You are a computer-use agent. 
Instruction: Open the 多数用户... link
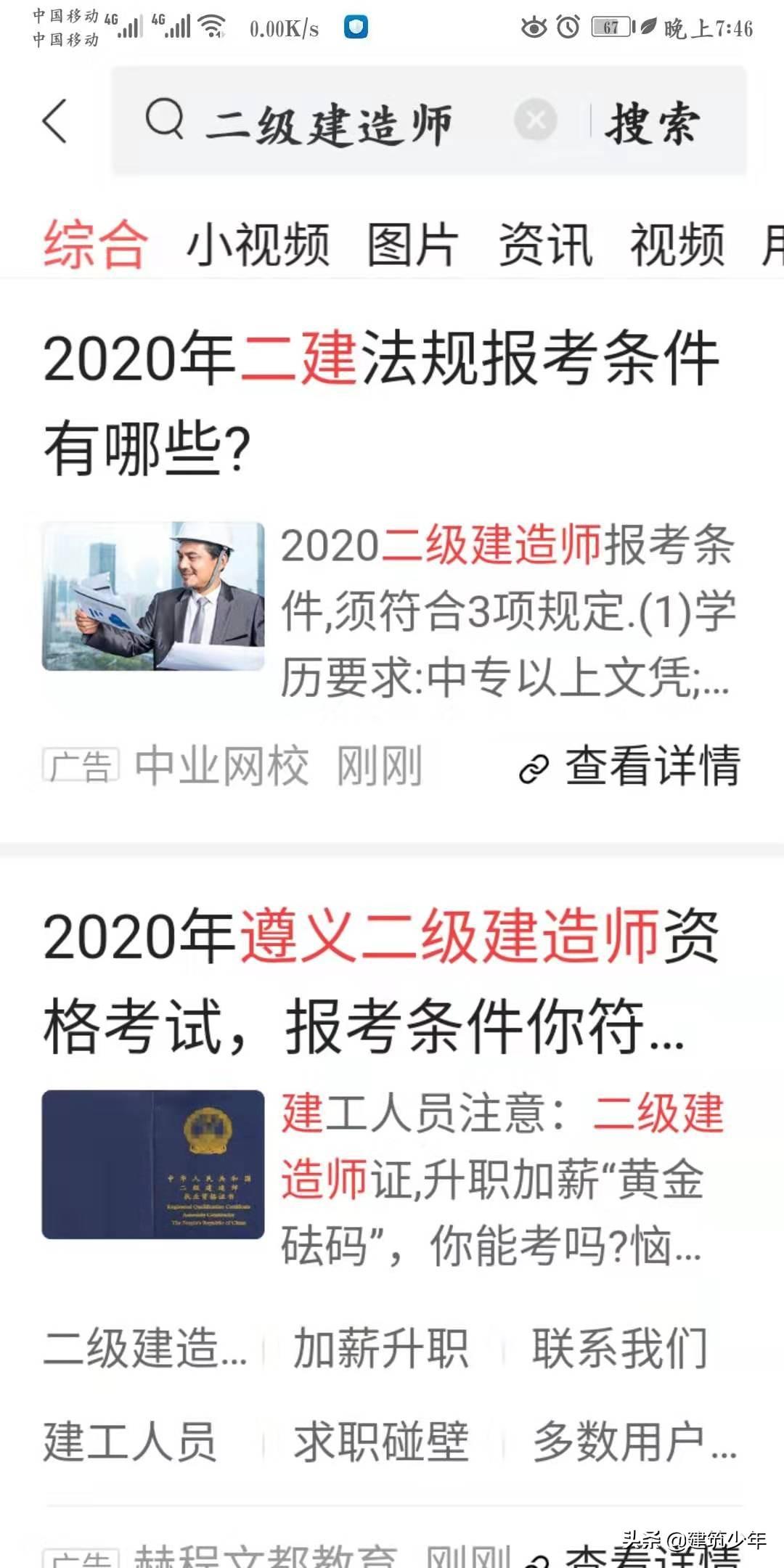(634, 1442)
